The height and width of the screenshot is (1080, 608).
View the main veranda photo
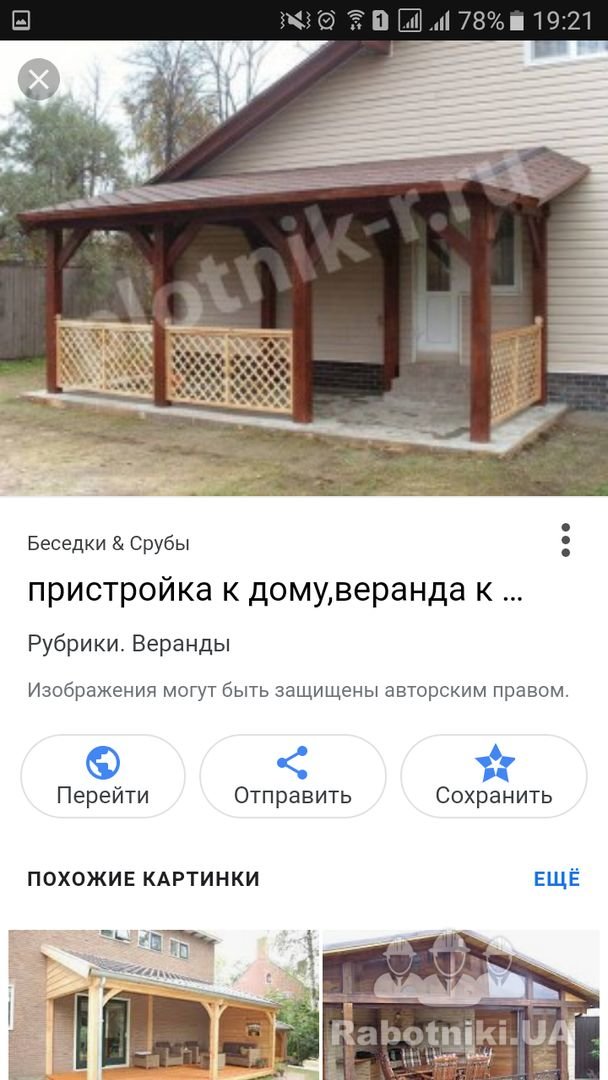click(304, 268)
